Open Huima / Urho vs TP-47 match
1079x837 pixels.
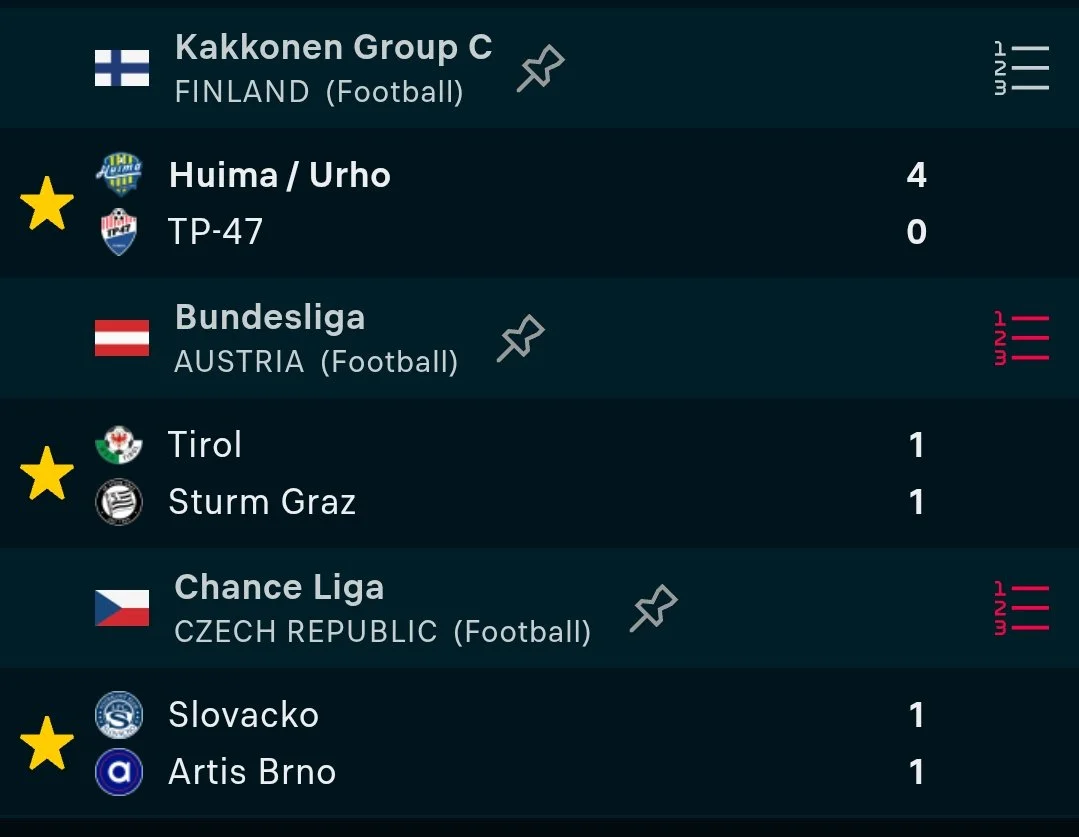tap(540, 203)
